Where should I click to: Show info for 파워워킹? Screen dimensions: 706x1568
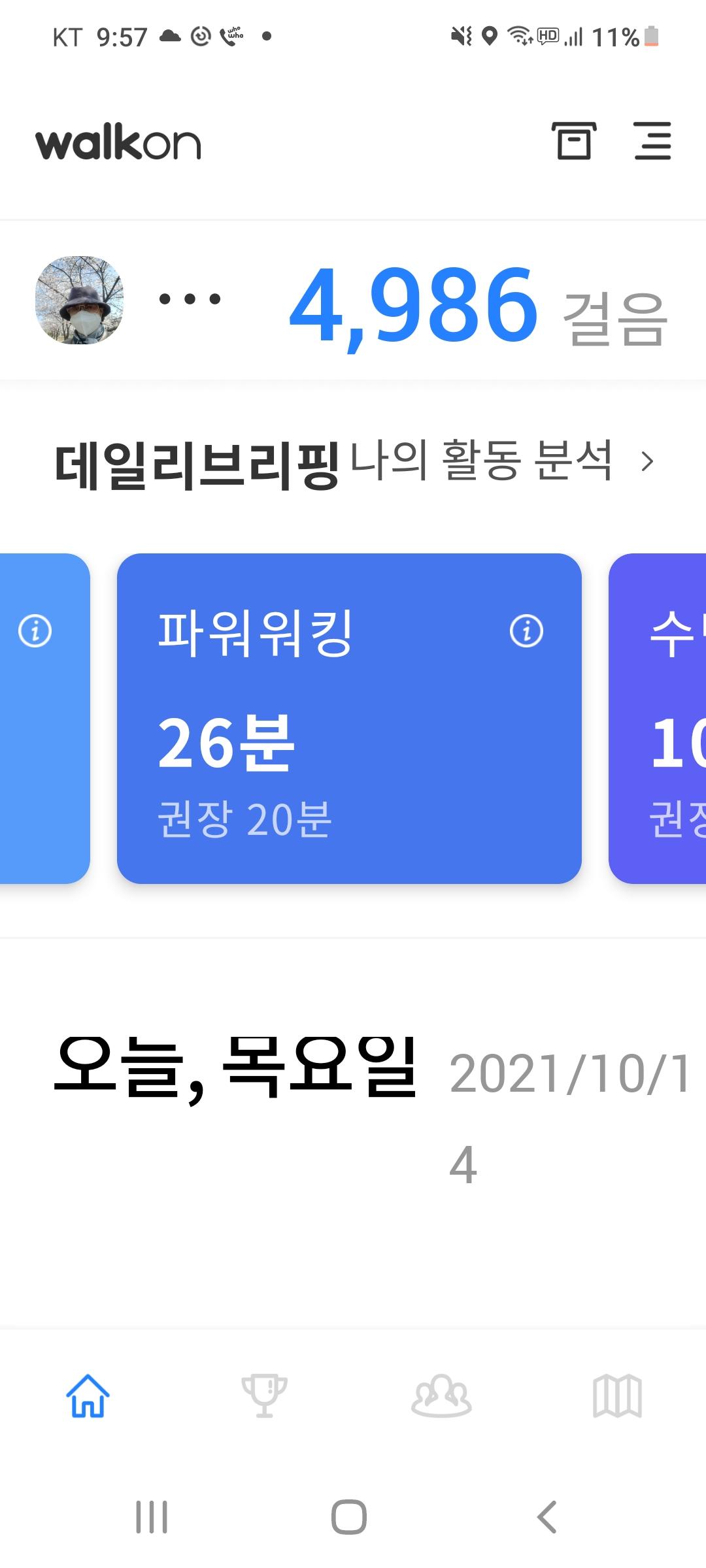click(x=526, y=631)
